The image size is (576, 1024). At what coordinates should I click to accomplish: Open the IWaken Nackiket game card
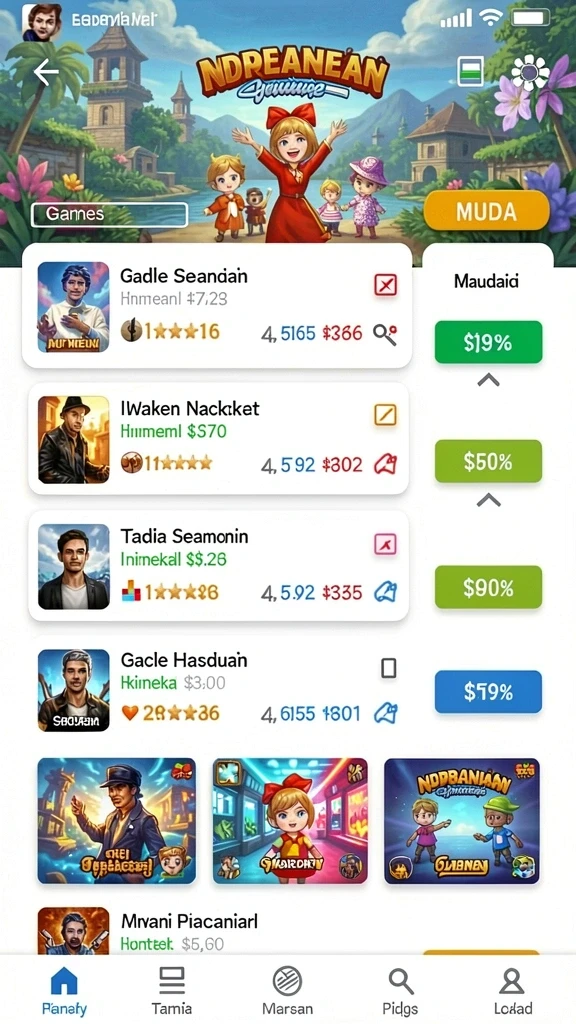pyautogui.click(x=218, y=438)
